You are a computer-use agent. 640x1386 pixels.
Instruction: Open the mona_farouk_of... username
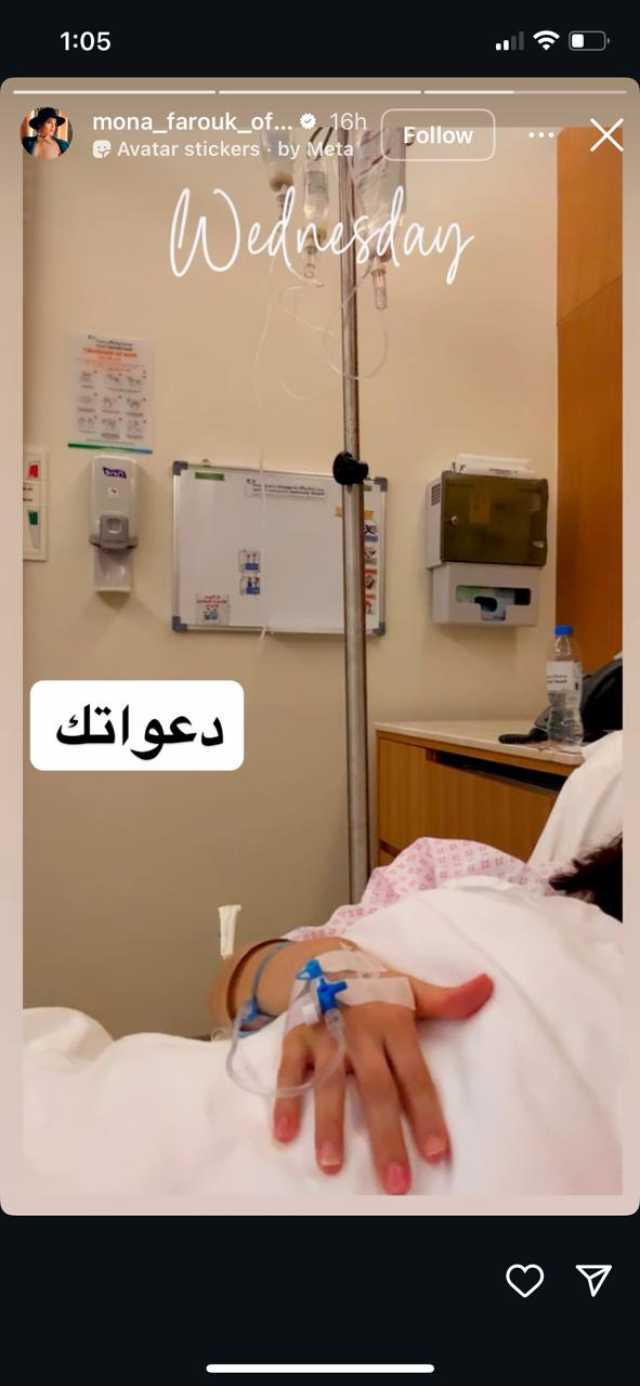pos(193,122)
